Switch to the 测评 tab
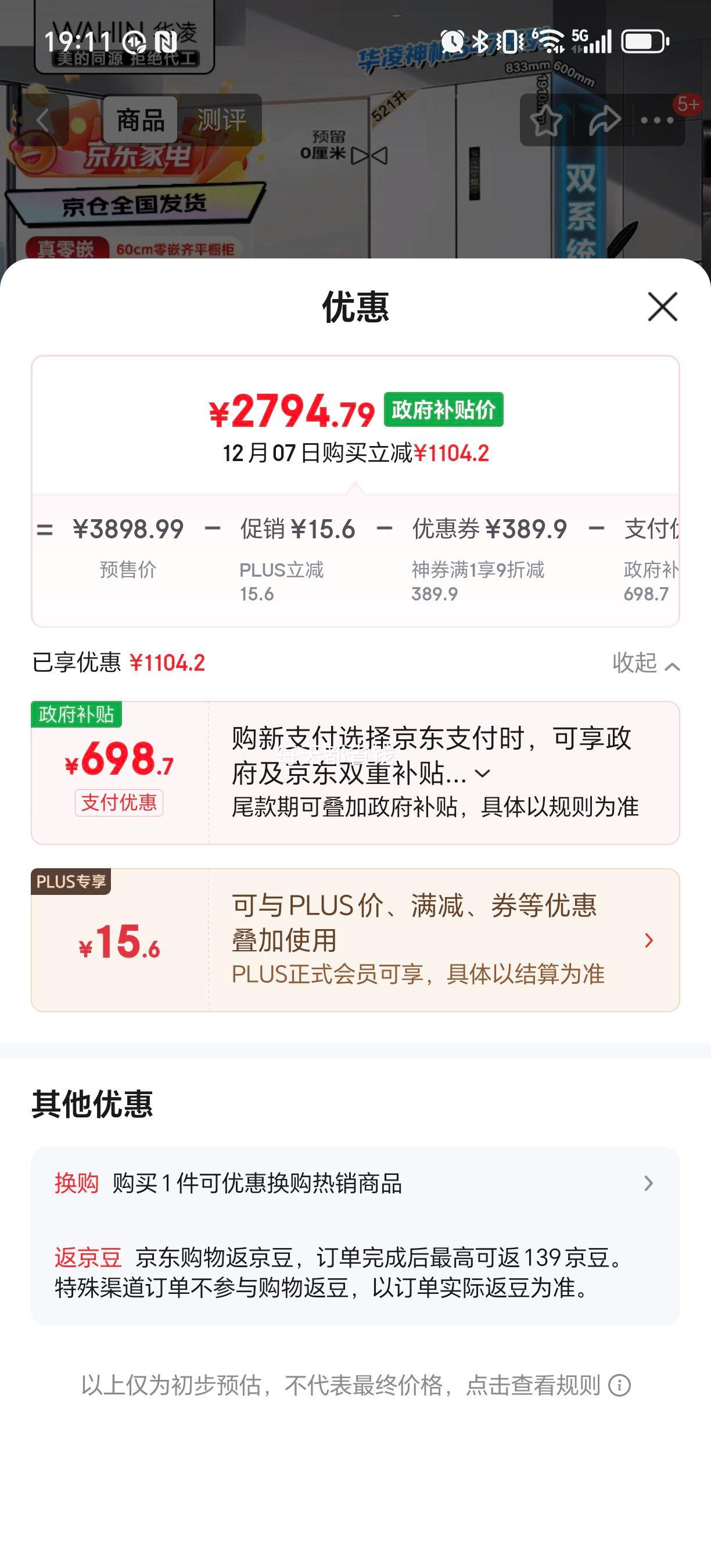The width and height of the screenshot is (711, 1568). (x=221, y=121)
